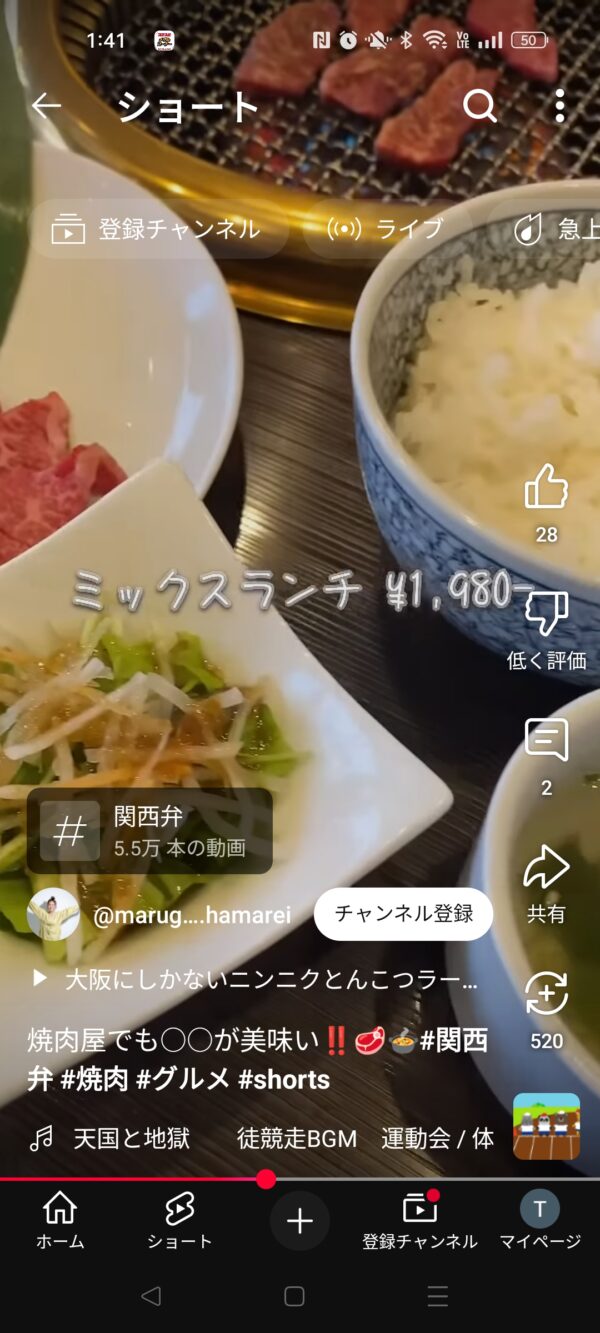Viewport: 600px width, 1333px height.
Task: Subscribe with the チャンネル登録 button
Action: point(403,914)
